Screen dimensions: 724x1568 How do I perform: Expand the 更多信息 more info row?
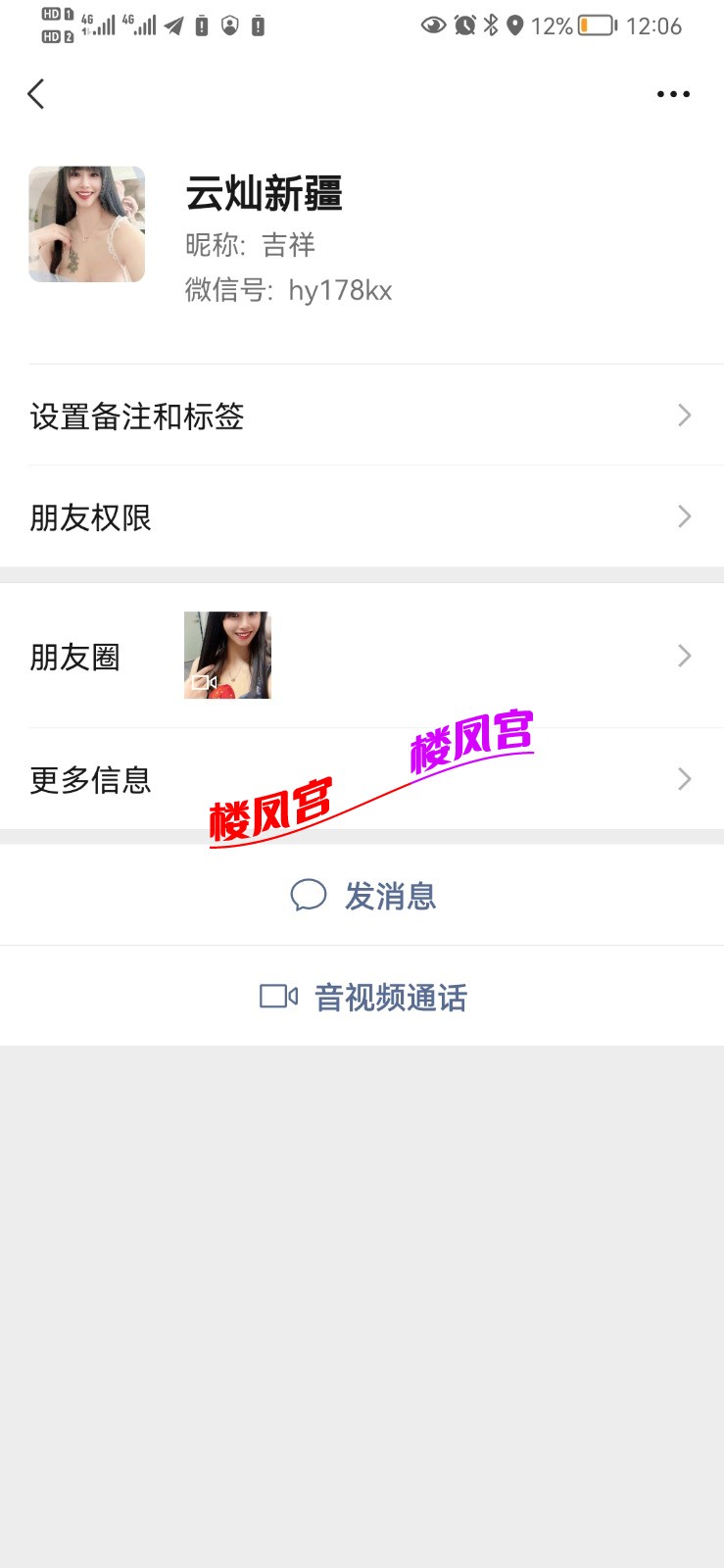(x=362, y=779)
